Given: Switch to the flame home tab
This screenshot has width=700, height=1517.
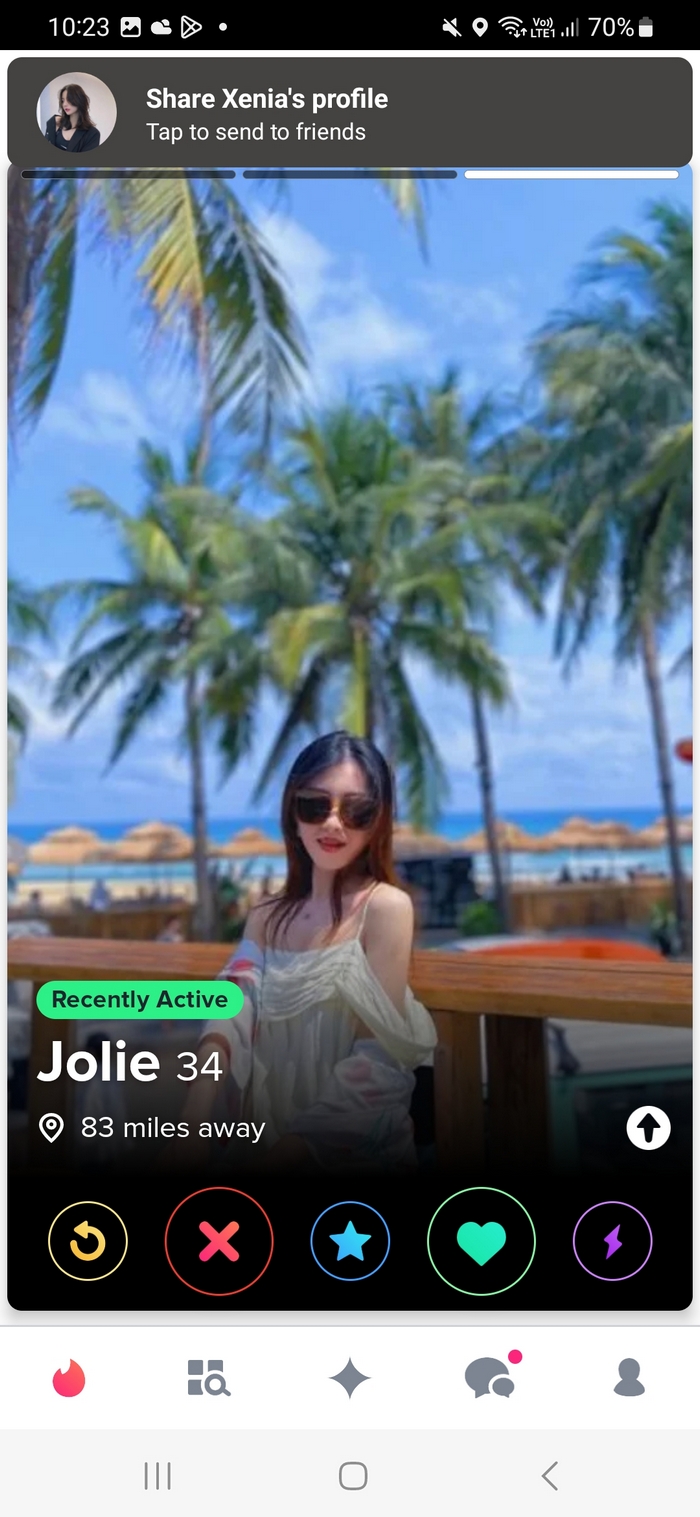Looking at the screenshot, I should click(x=69, y=1378).
